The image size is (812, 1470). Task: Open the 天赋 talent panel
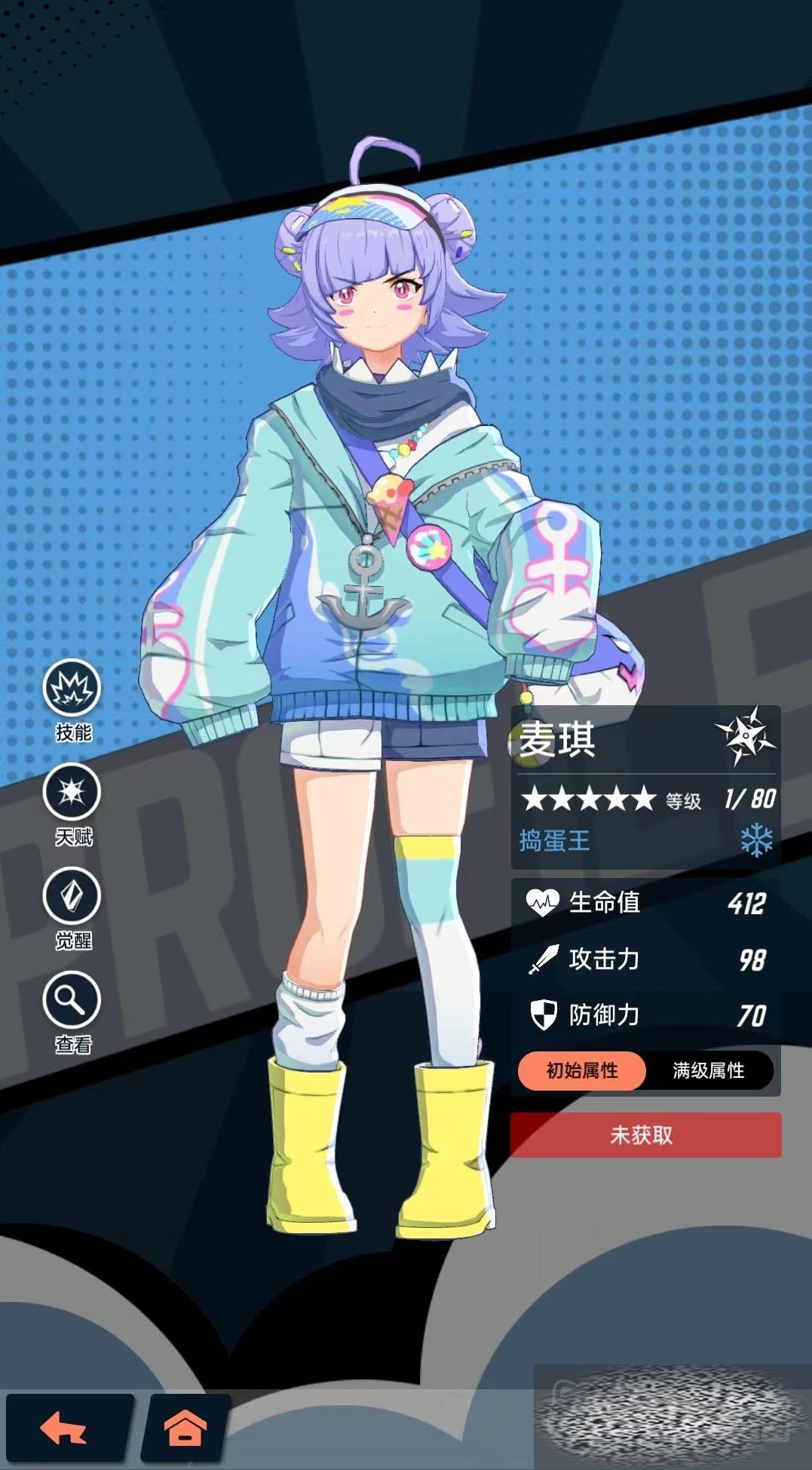pos(72,792)
